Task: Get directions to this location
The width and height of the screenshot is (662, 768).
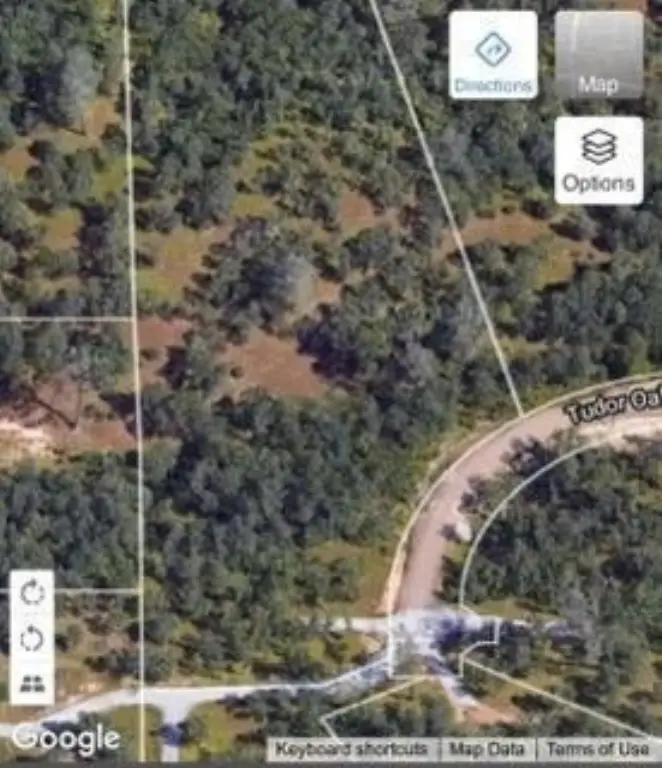Action: point(492,56)
